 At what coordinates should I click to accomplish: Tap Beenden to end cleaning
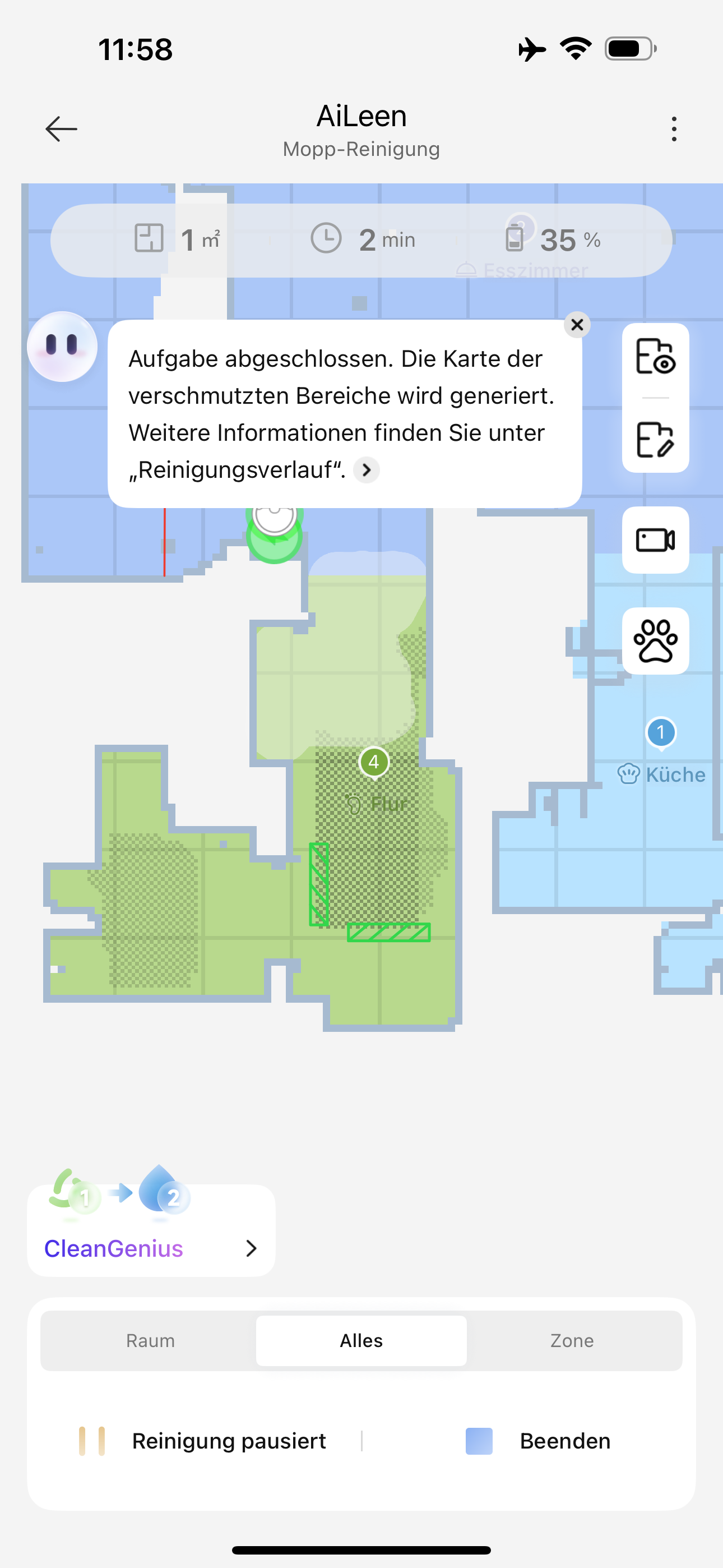click(x=539, y=1441)
